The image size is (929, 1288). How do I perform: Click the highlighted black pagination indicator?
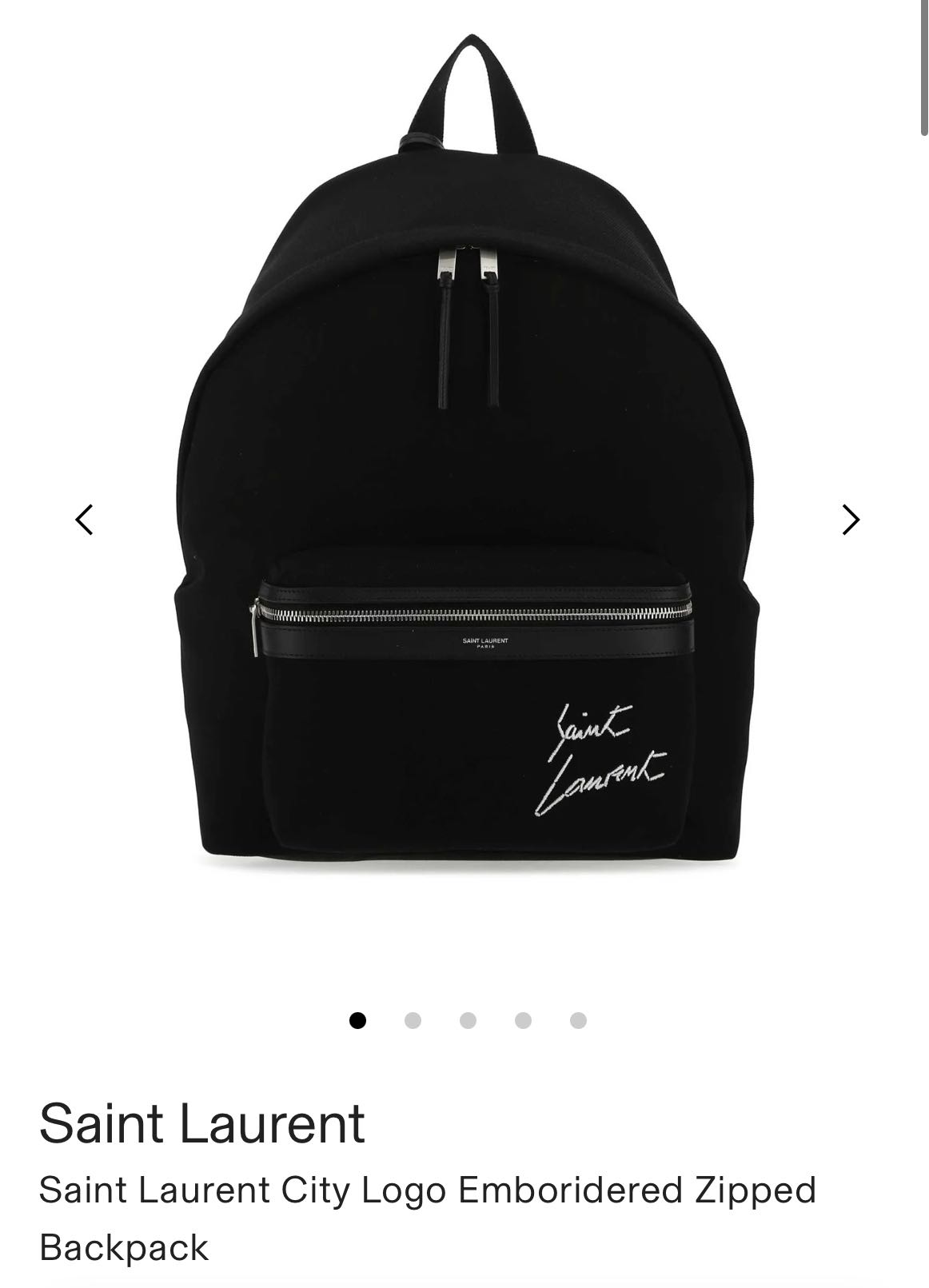[x=357, y=1020]
